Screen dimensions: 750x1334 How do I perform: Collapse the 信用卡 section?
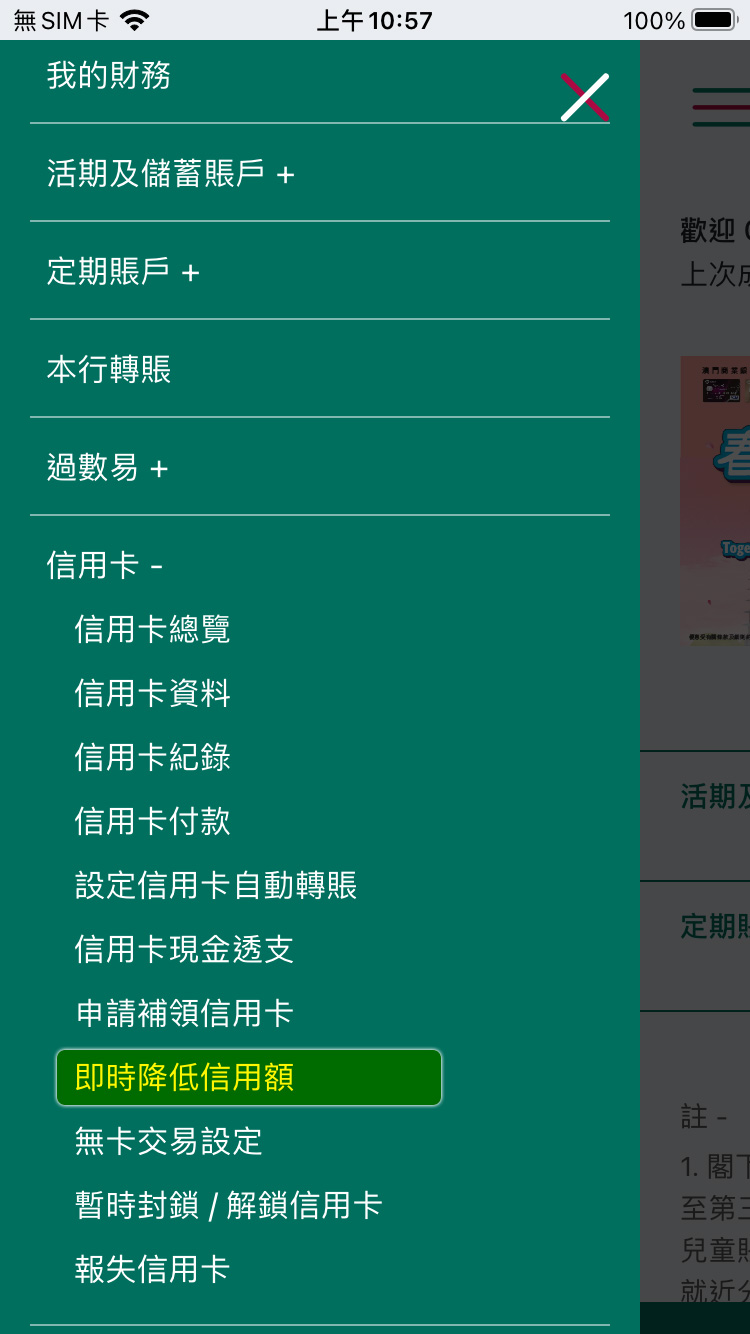point(104,566)
